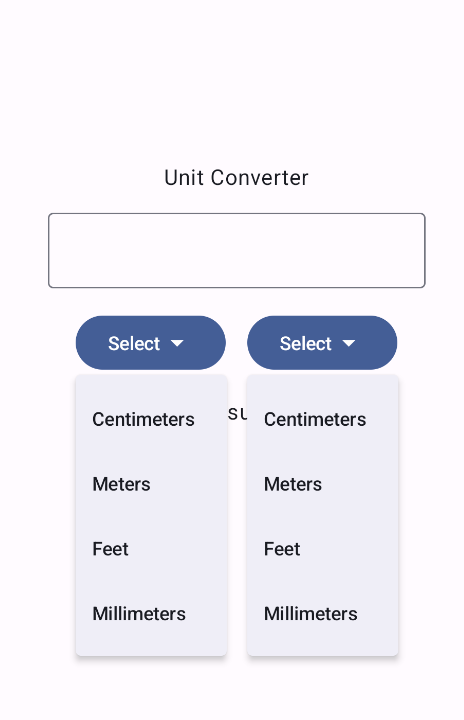
Task: Choose Centimeters in the left dropdown menu
Action: tap(152, 419)
